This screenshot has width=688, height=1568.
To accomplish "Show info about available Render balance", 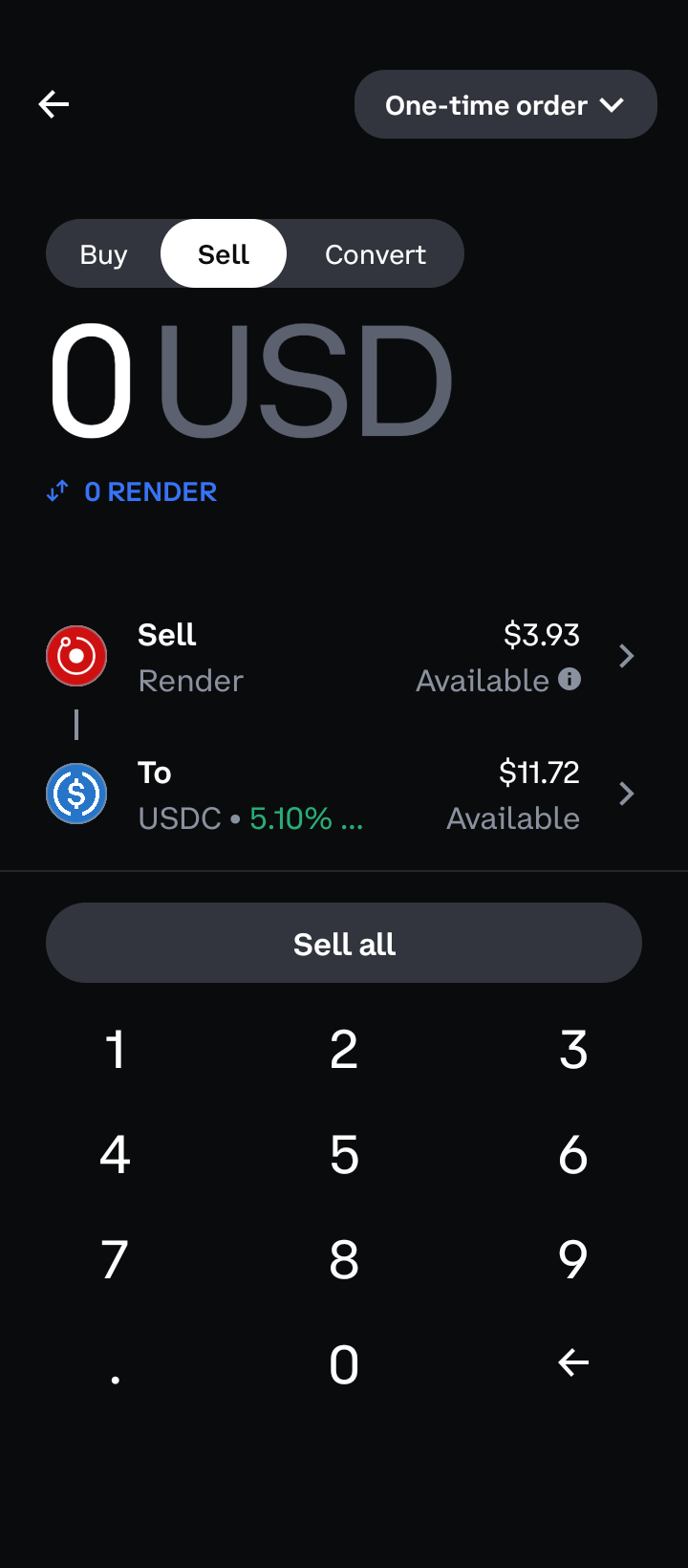I will [570, 679].
